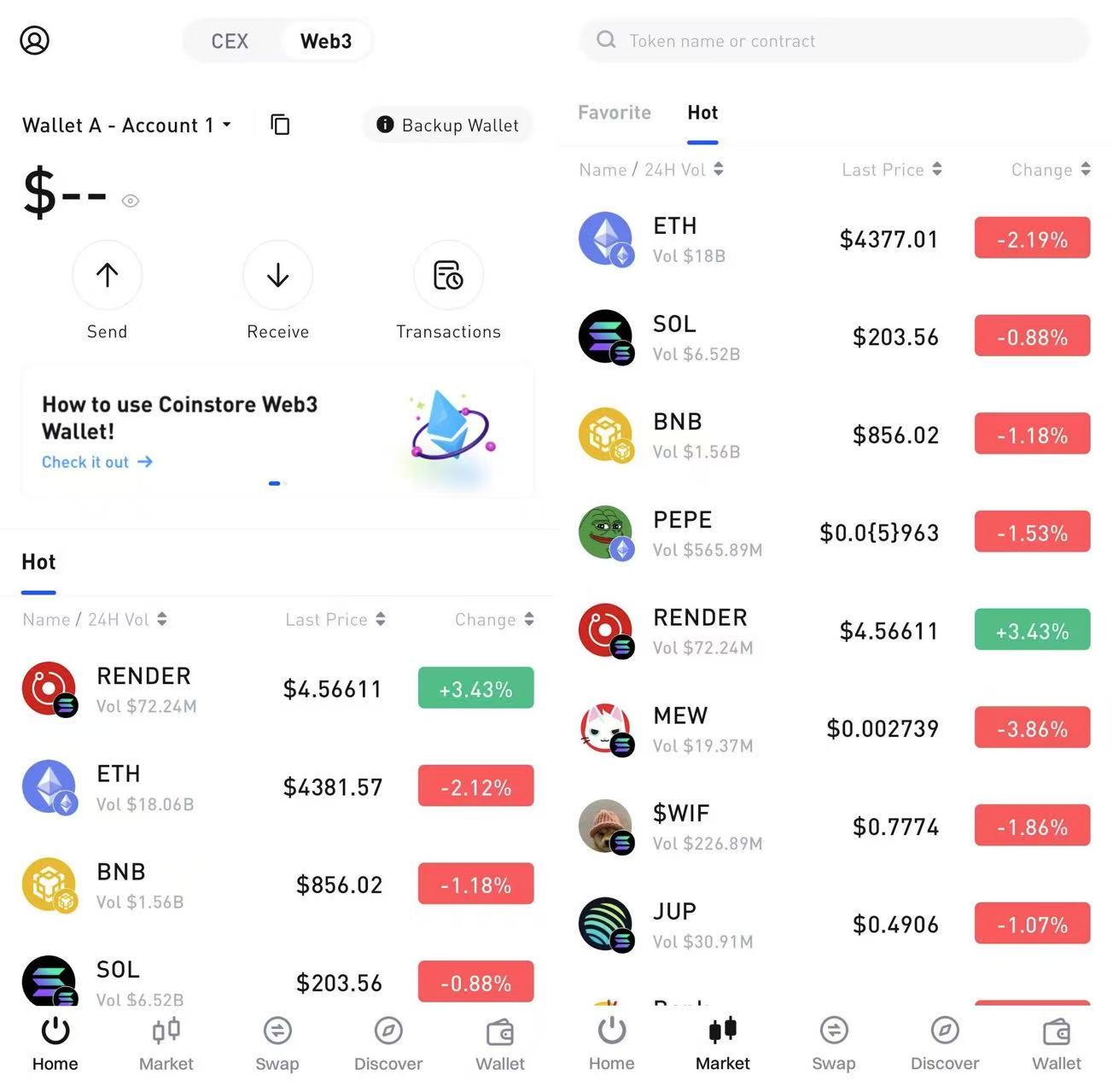Tap the Backup Wallet button

(x=448, y=126)
